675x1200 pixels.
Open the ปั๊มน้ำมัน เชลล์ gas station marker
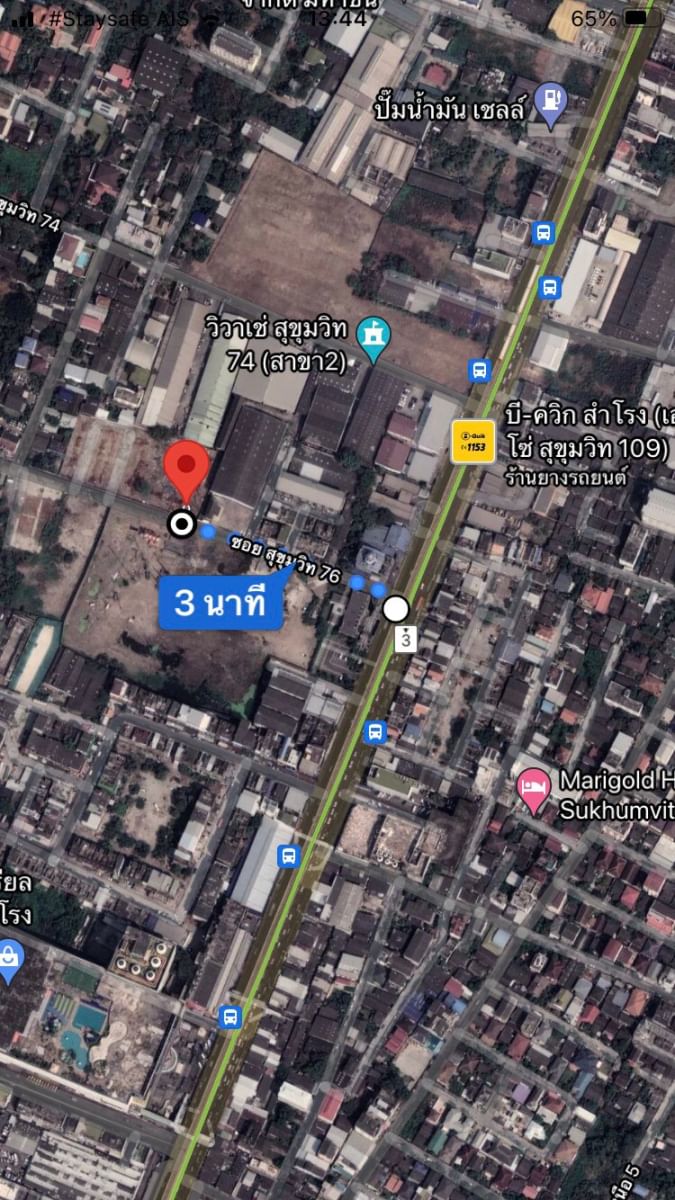coord(550,103)
